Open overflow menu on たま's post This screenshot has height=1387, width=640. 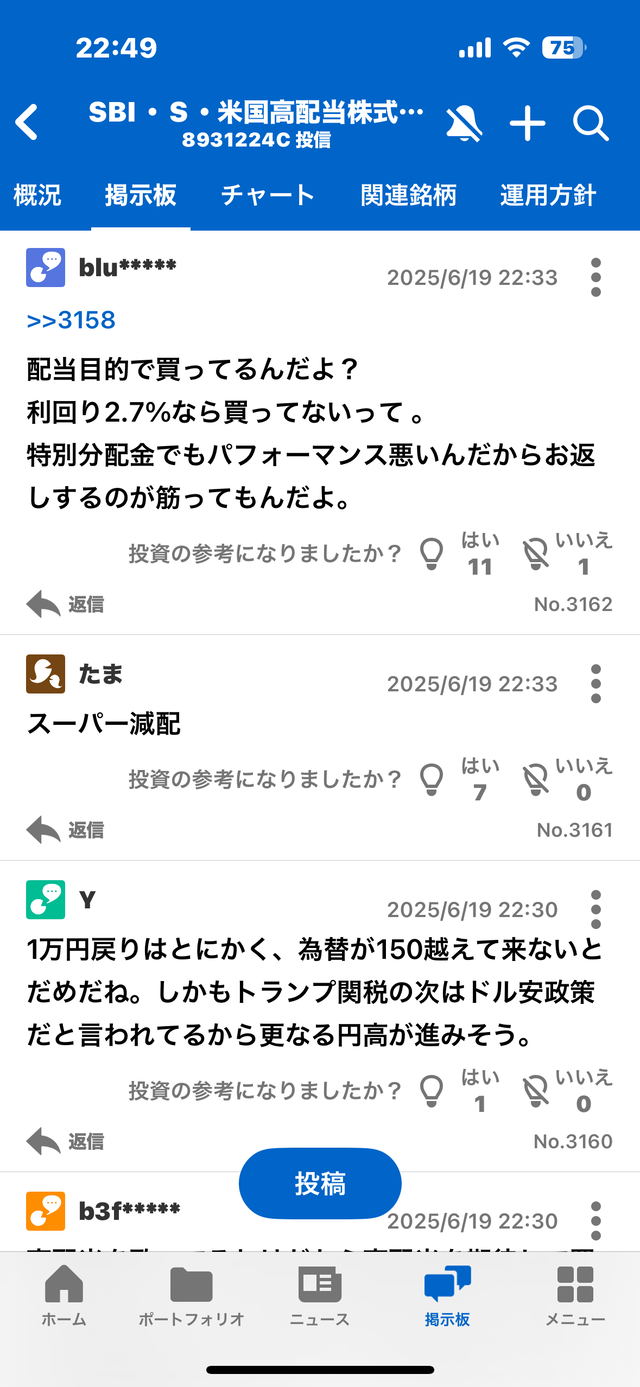[x=596, y=683]
